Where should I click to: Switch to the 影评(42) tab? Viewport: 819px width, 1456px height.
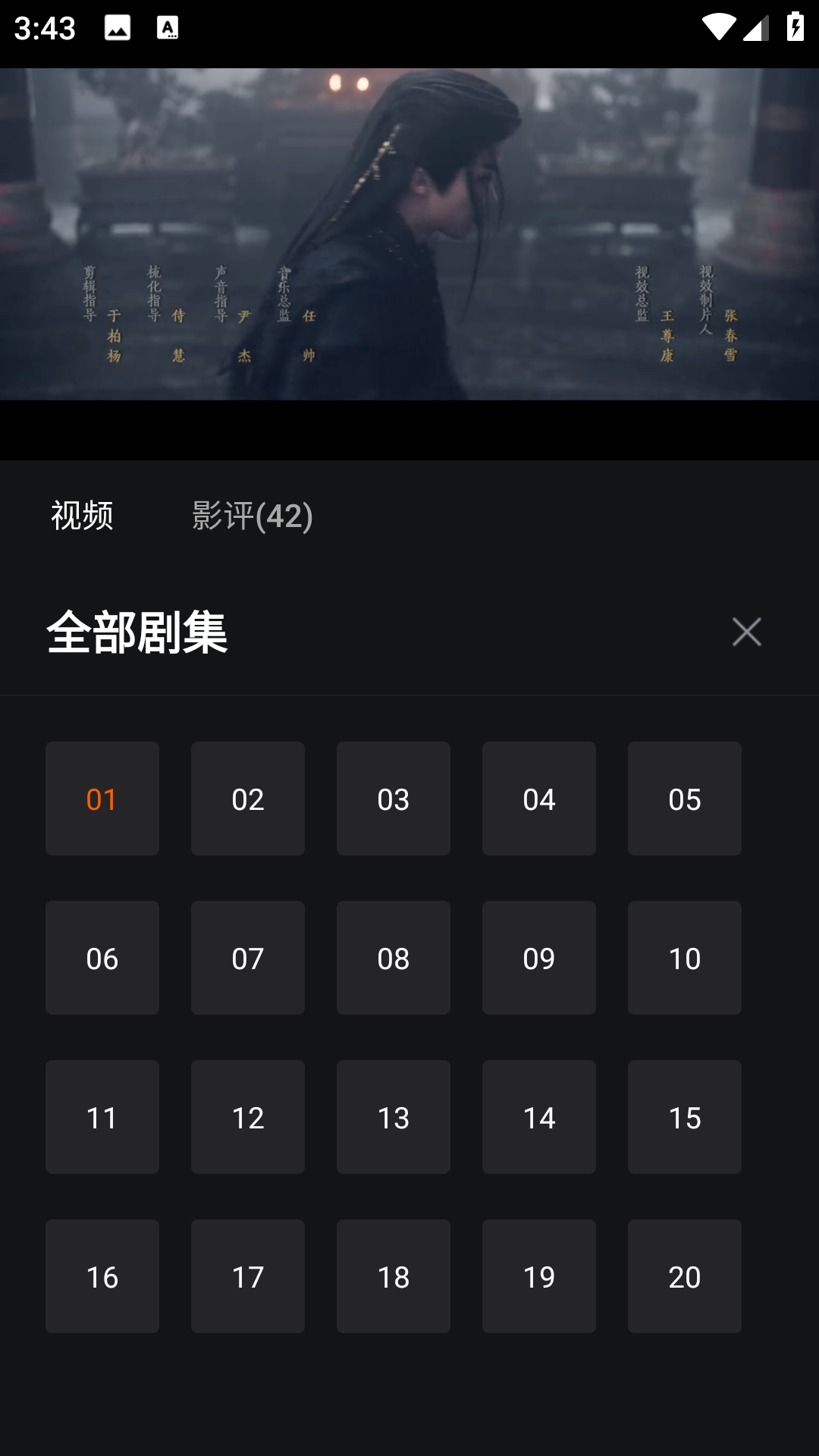tap(252, 516)
